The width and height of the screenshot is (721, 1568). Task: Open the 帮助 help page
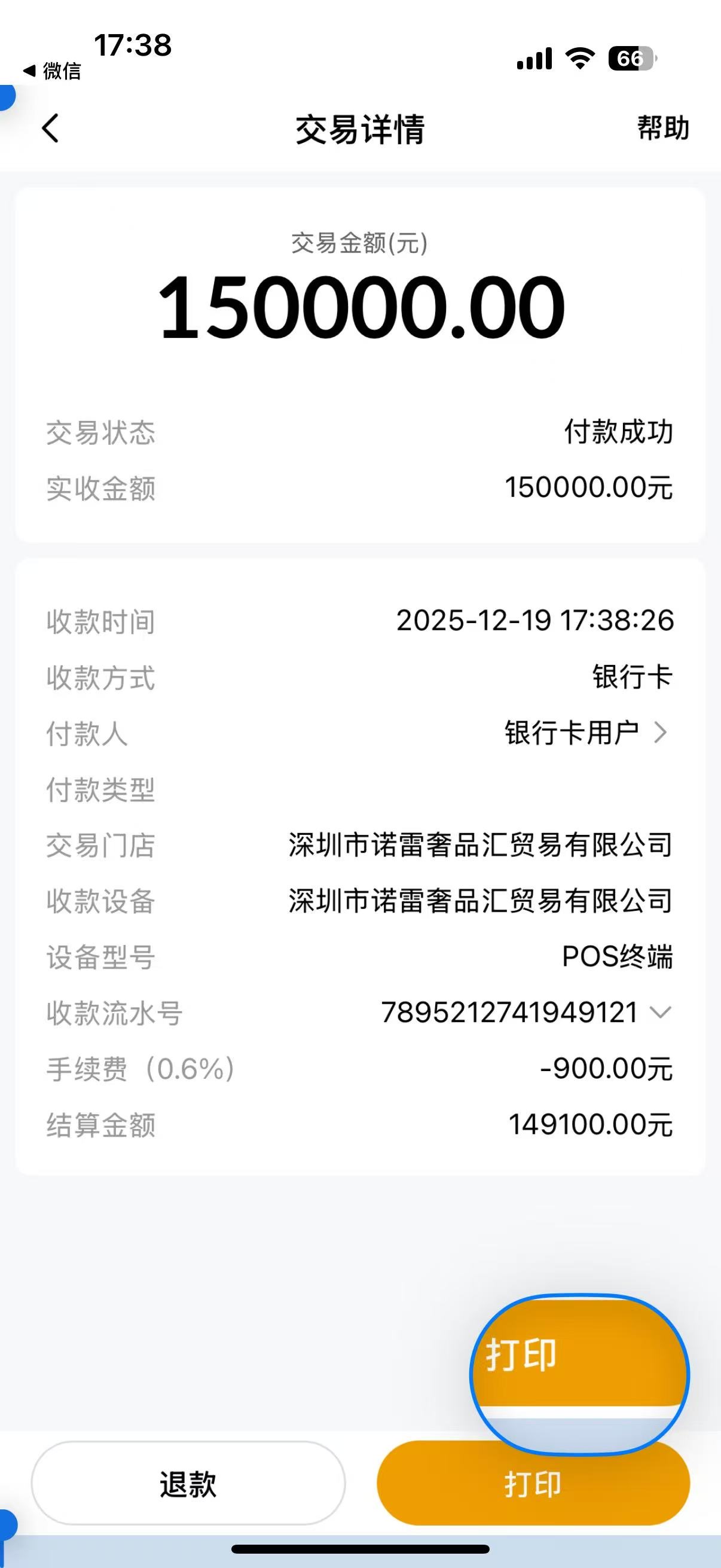click(x=662, y=128)
